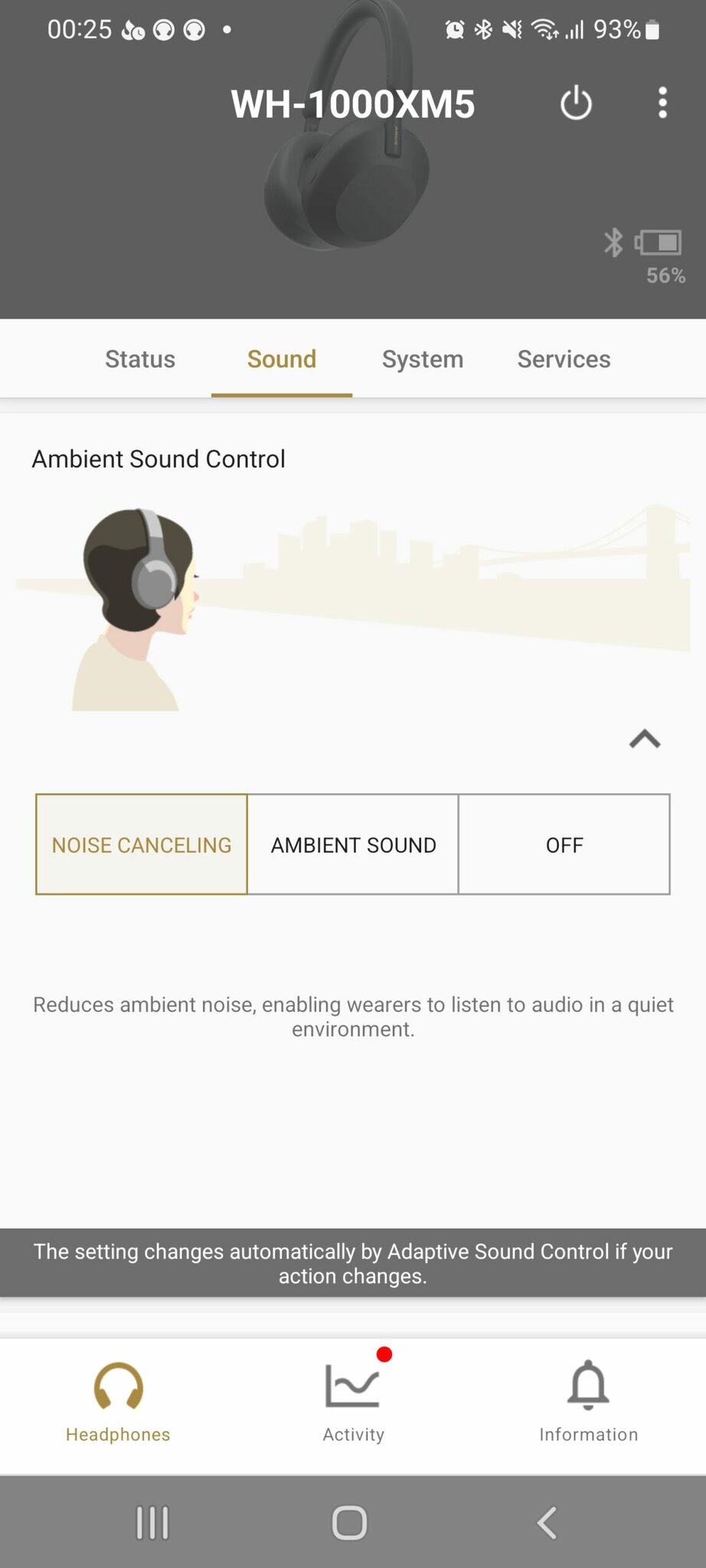
Task: Select the Sound tab
Action: 282,359
